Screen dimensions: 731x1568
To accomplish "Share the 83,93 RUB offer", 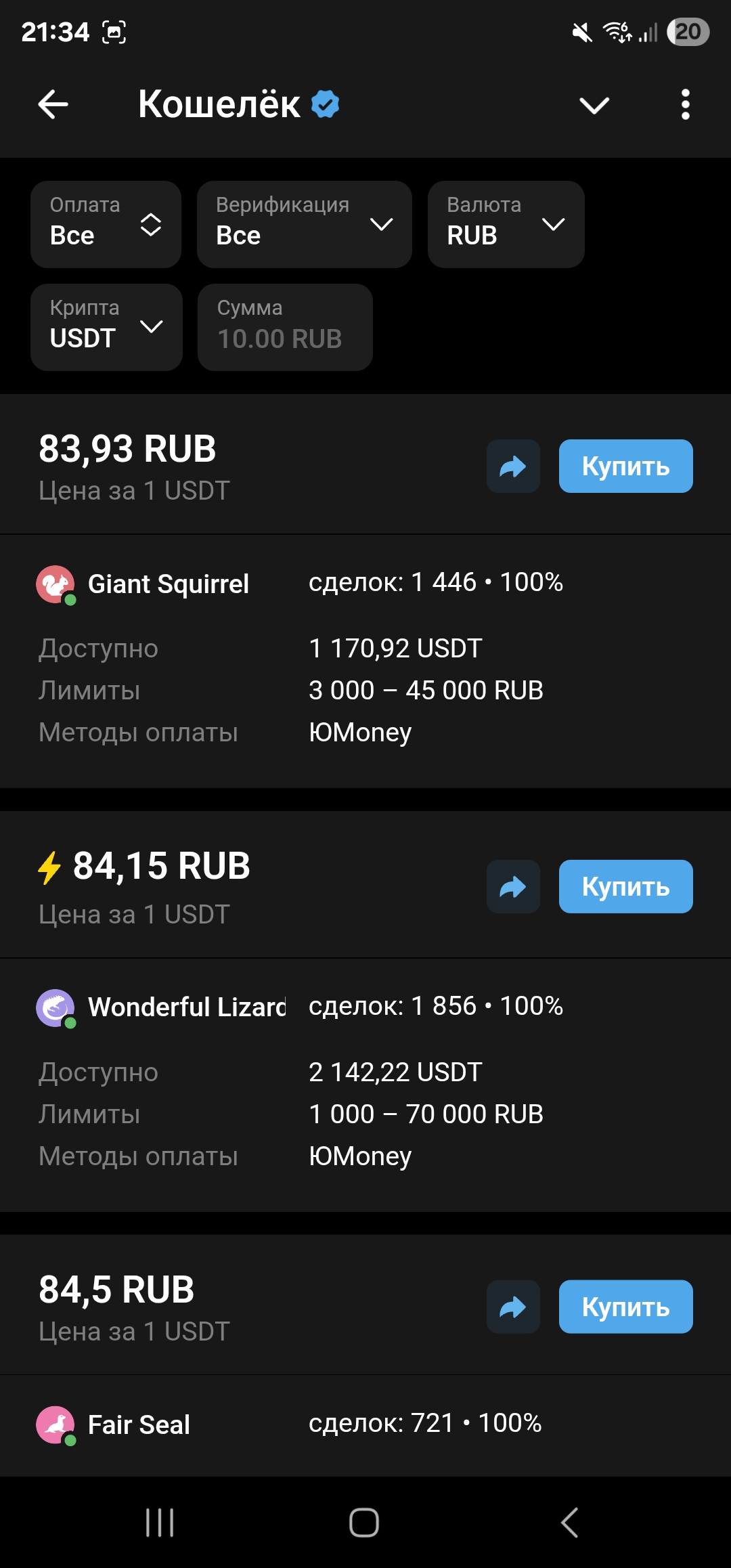I will click(x=513, y=466).
